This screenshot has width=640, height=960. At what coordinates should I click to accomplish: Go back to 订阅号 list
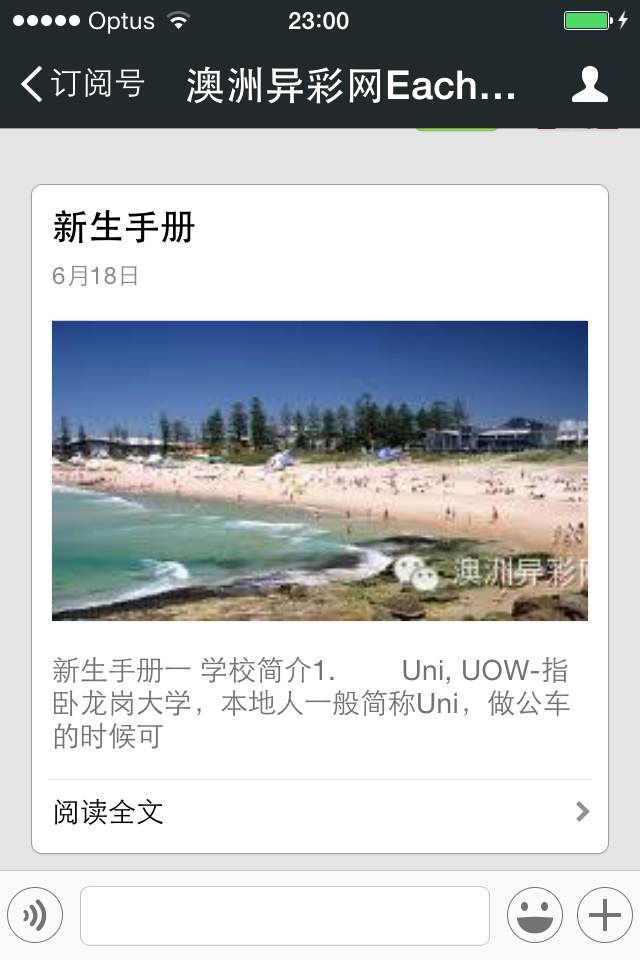pyautogui.click(x=82, y=84)
